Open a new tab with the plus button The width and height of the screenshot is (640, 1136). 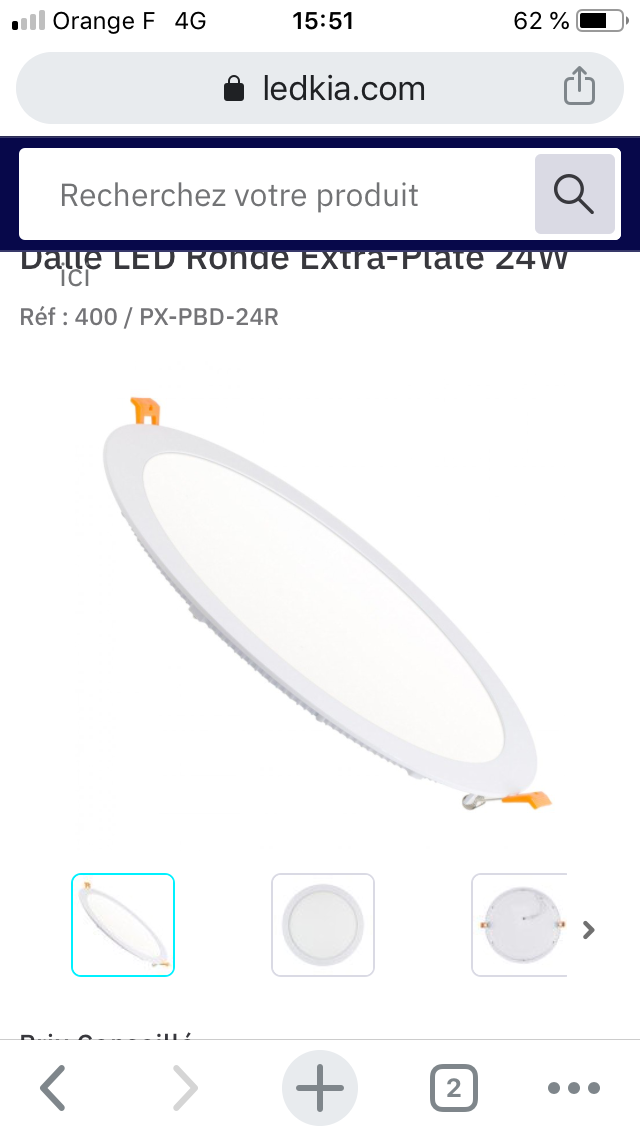(320, 1088)
